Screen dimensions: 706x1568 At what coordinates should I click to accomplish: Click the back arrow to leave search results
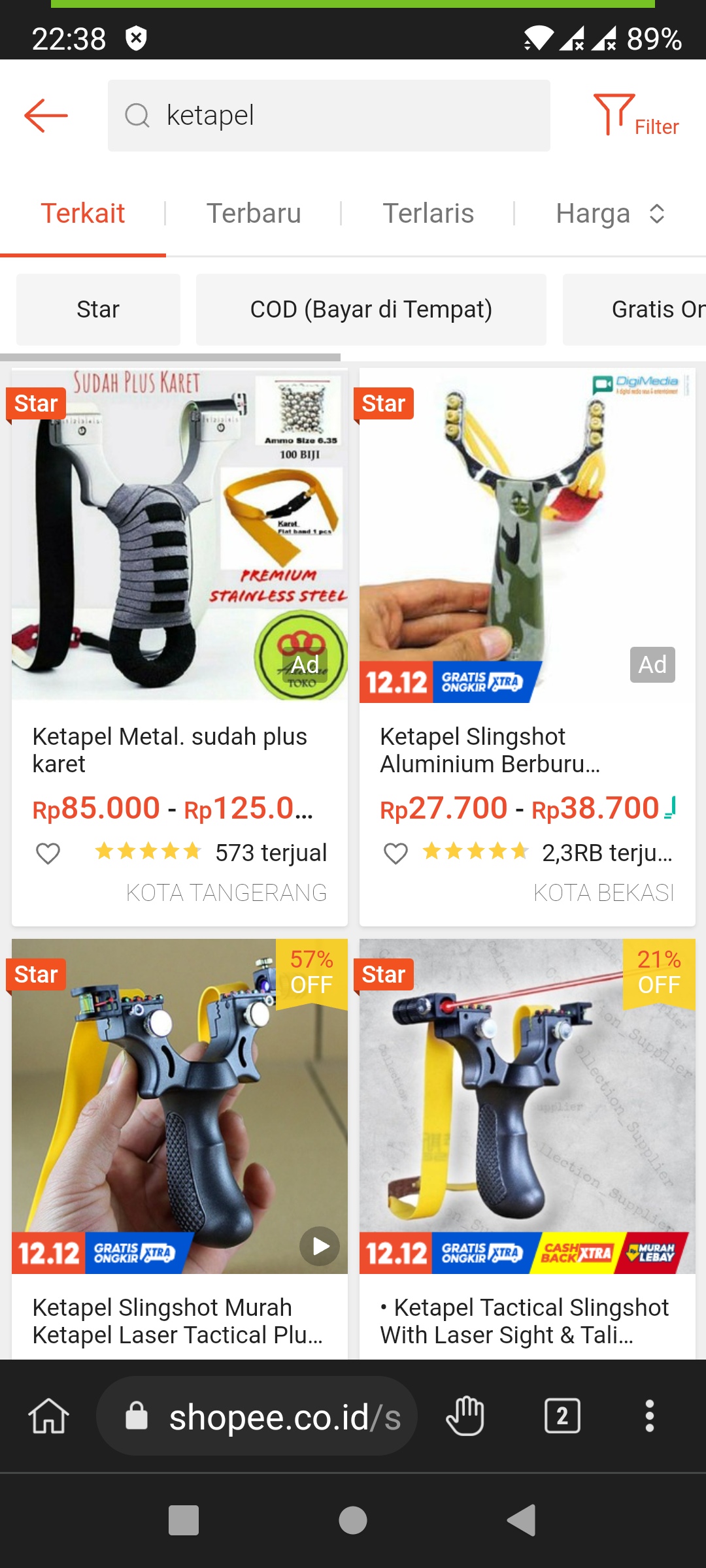[x=44, y=114]
